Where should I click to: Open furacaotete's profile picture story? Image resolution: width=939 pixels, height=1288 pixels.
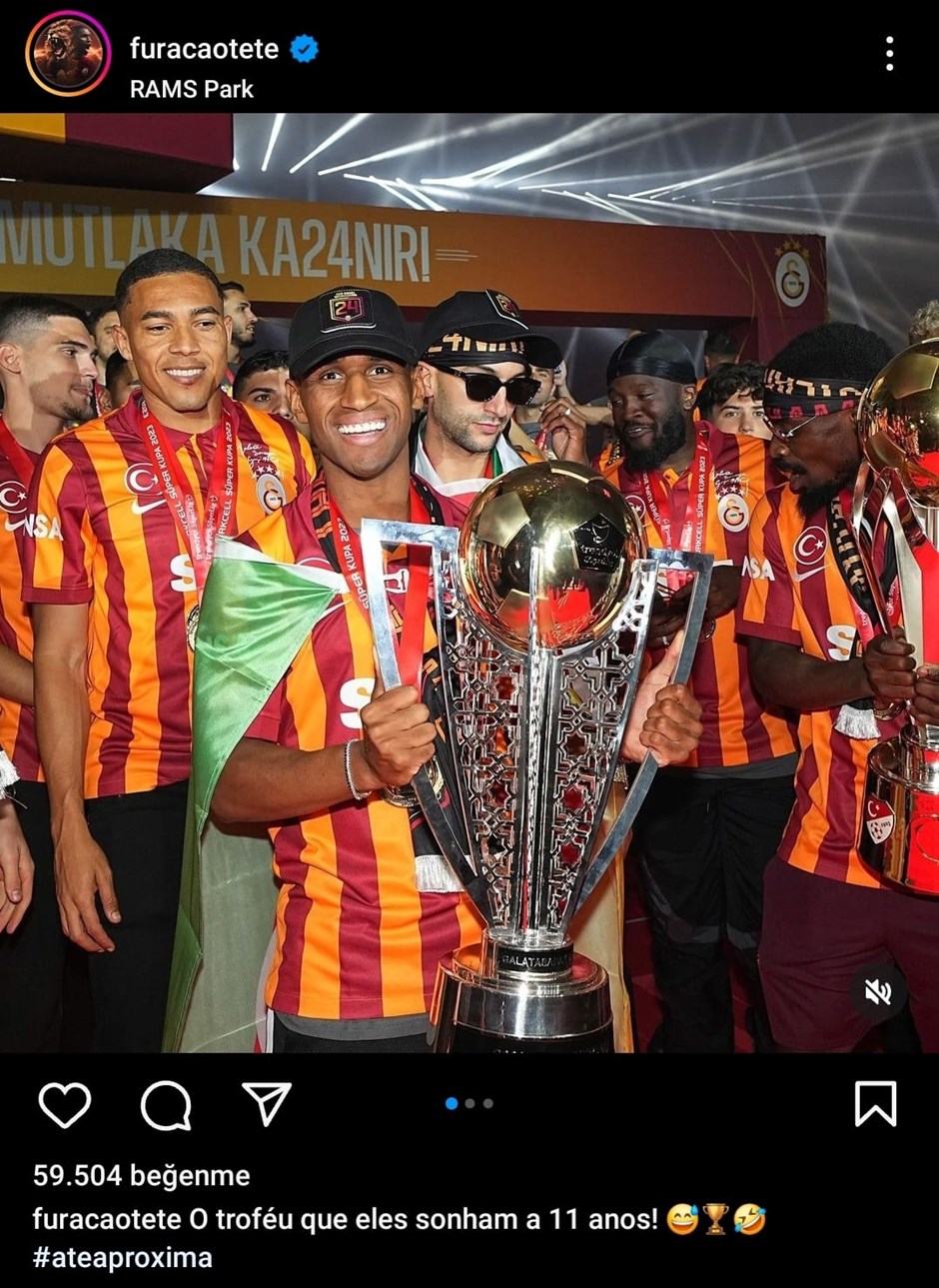(x=68, y=53)
